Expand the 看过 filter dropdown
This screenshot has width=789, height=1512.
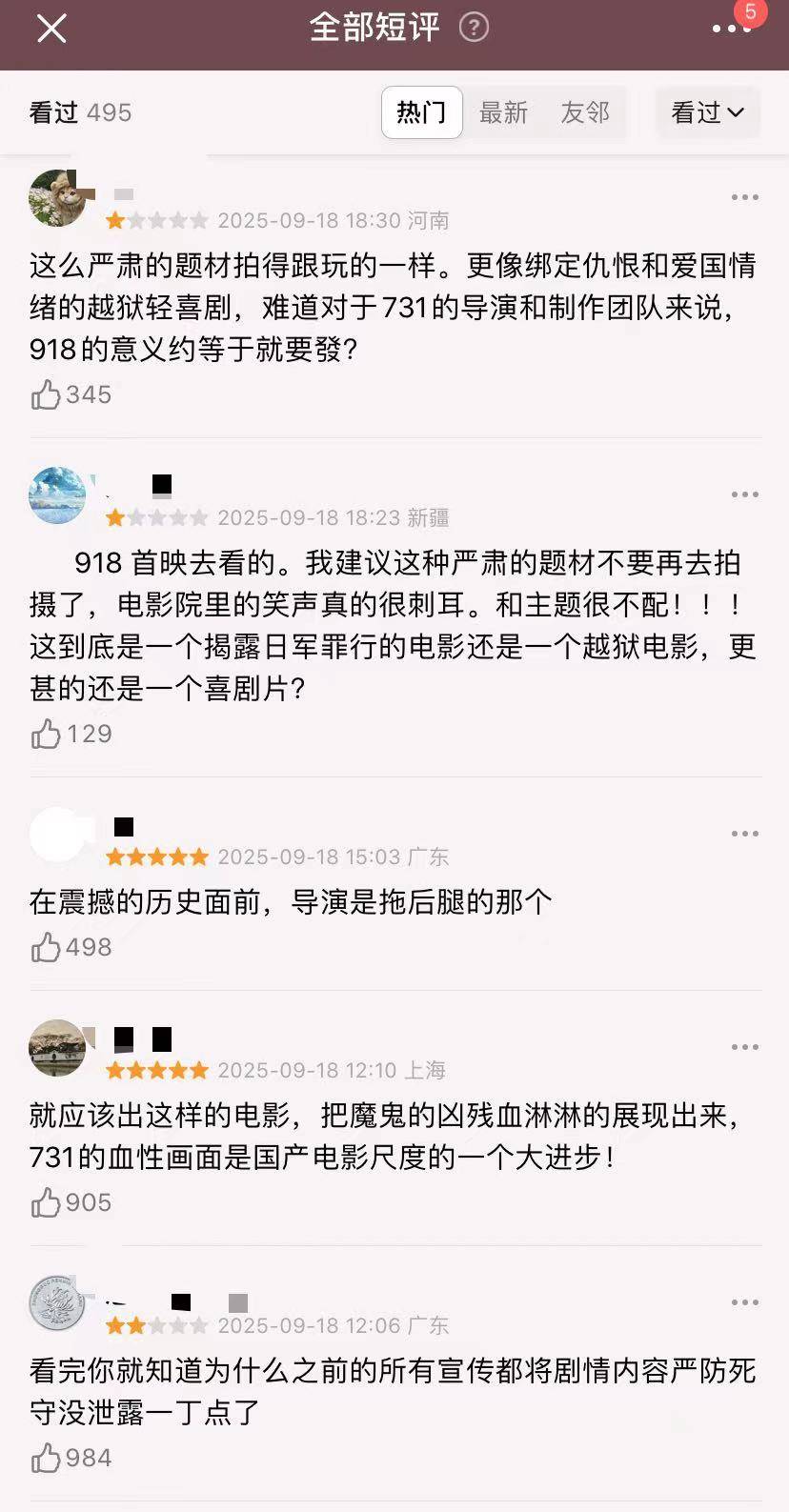point(707,112)
